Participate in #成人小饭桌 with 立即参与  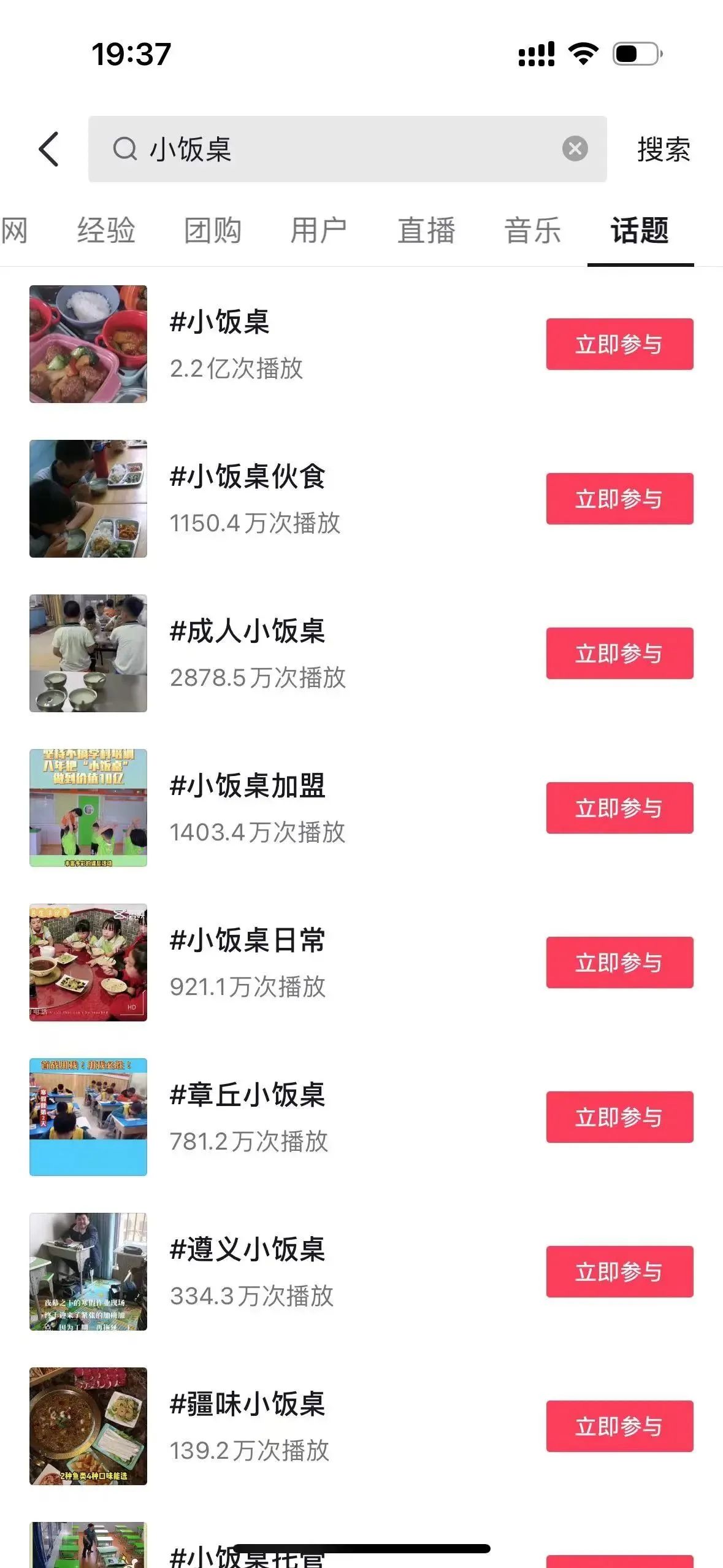[619, 653]
